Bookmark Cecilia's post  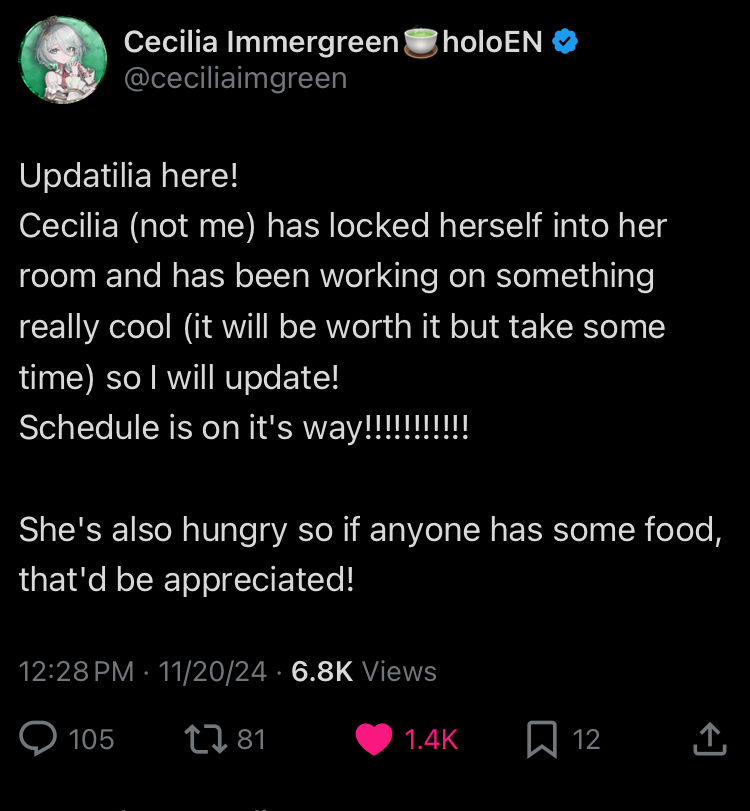click(541, 739)
